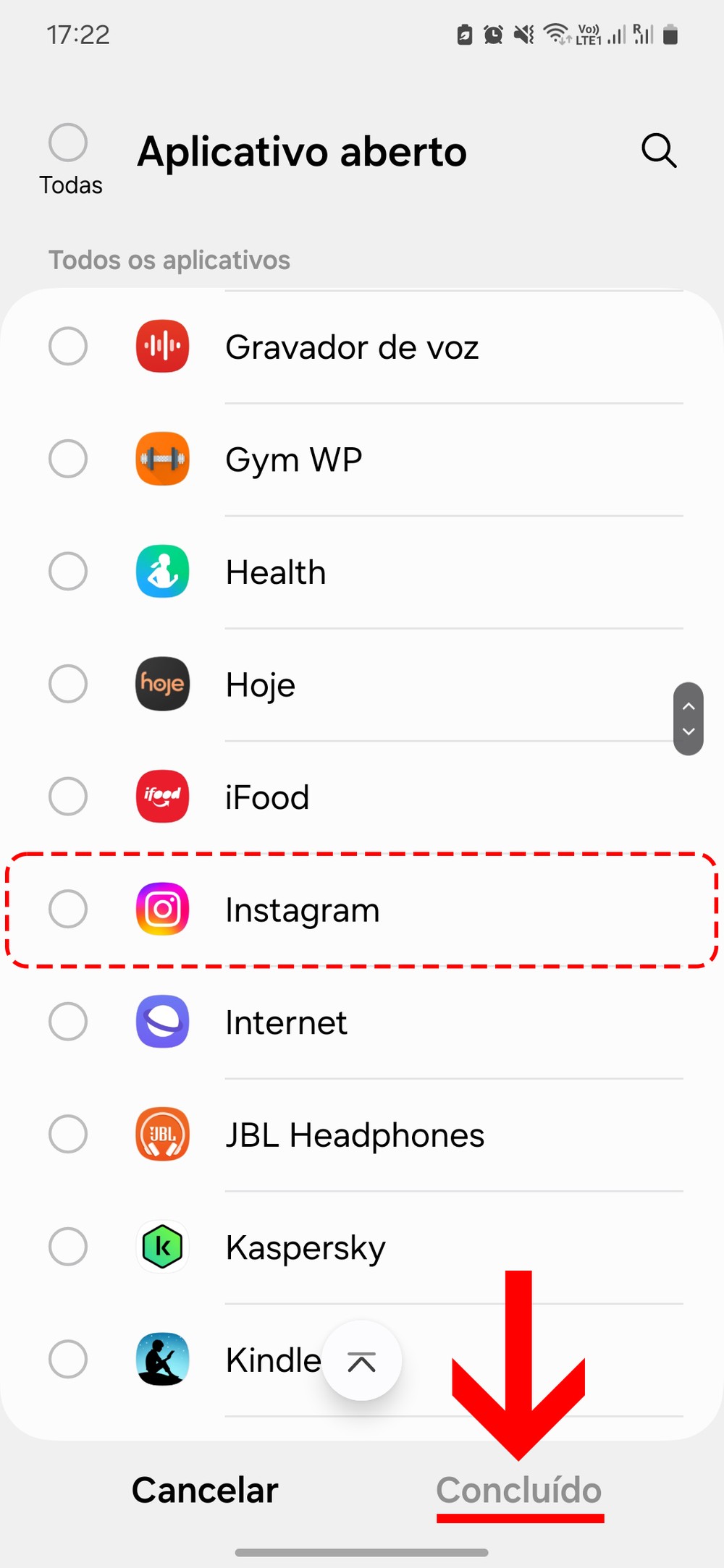Tap the fast scroll handle

click(688, 719)
